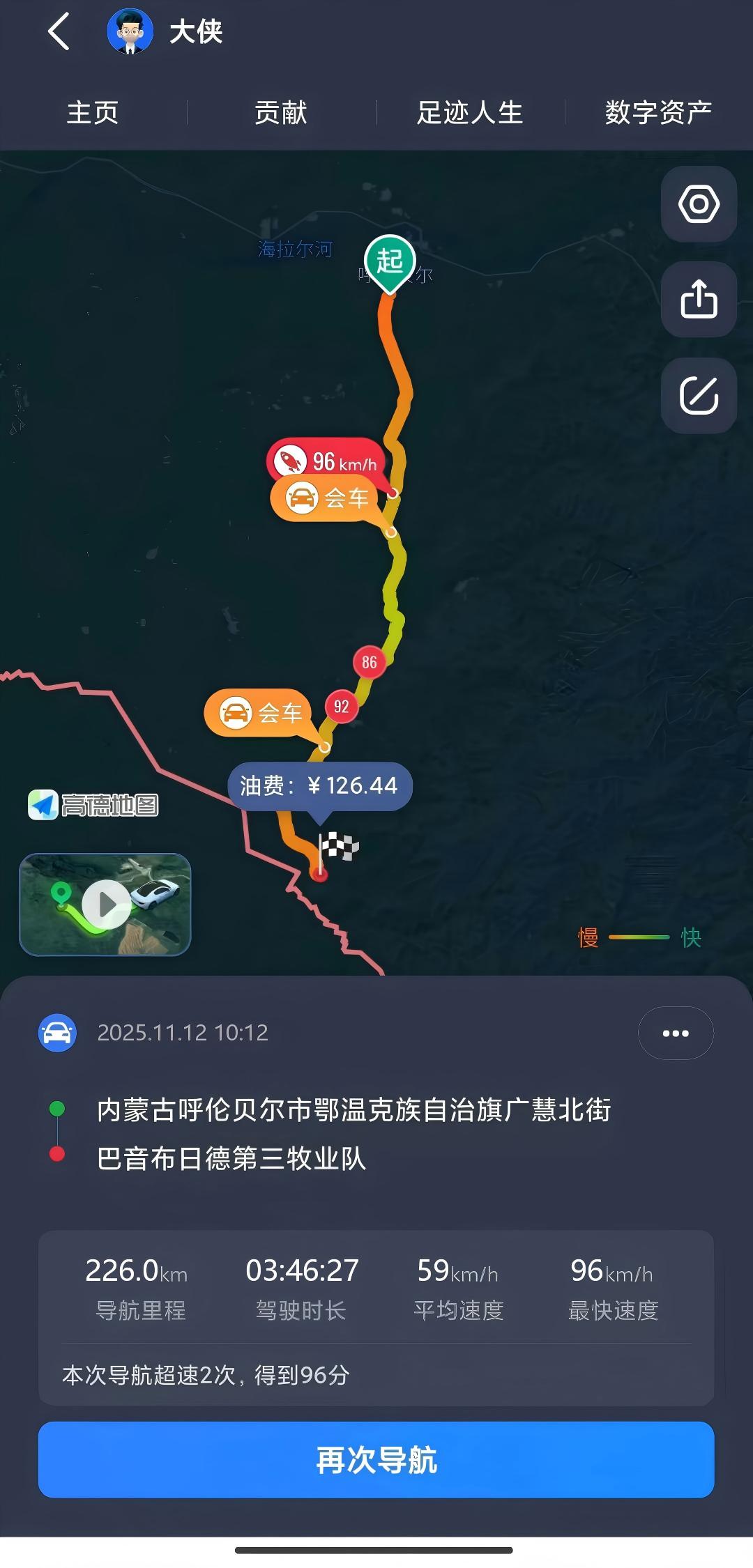Tap 再次导航 to navigate again

pos(376,1460)
